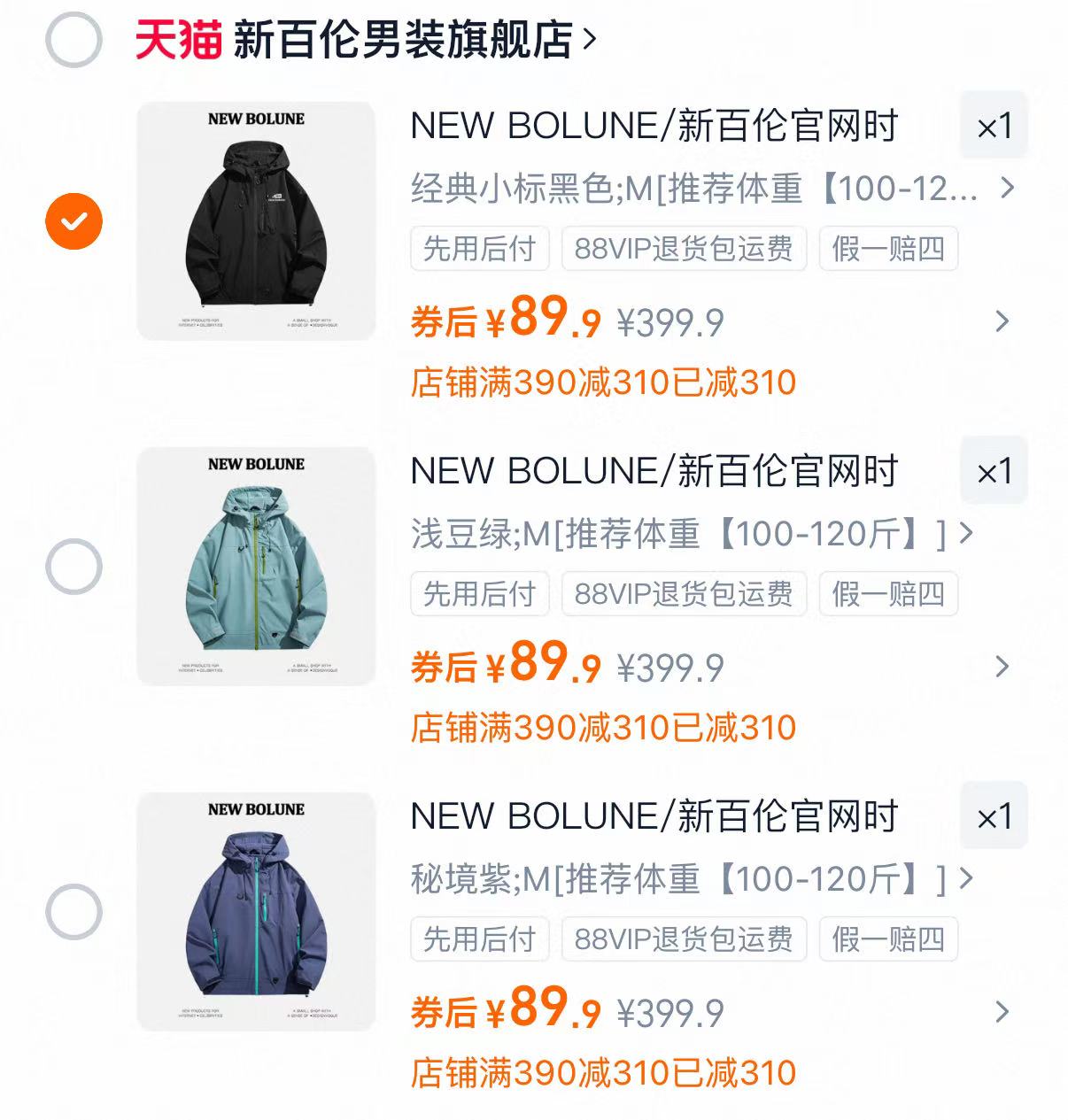Click the 先用后付 tag on first item
This screenshot has height=1120, width=1068.
pyautogui.click(x=478, y=250)
